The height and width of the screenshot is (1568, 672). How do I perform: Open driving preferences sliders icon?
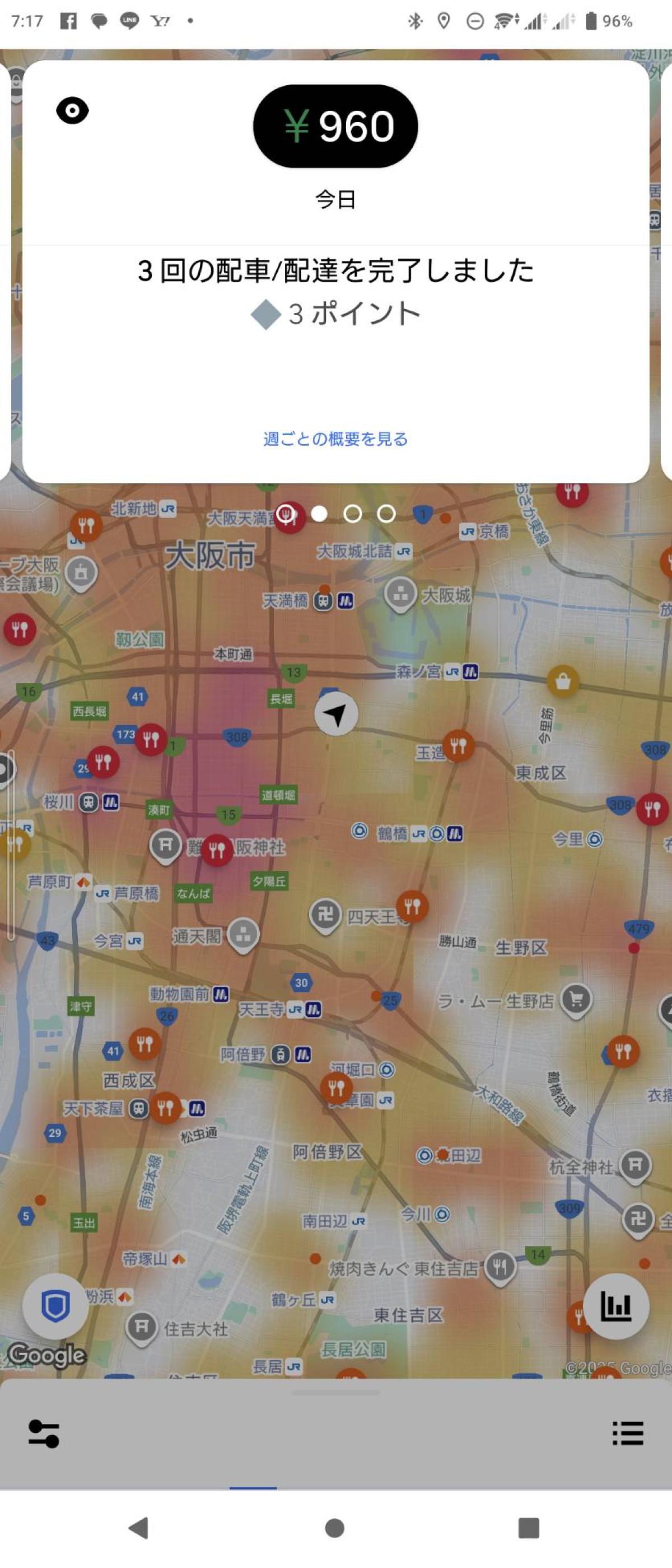pos(44,1434)
